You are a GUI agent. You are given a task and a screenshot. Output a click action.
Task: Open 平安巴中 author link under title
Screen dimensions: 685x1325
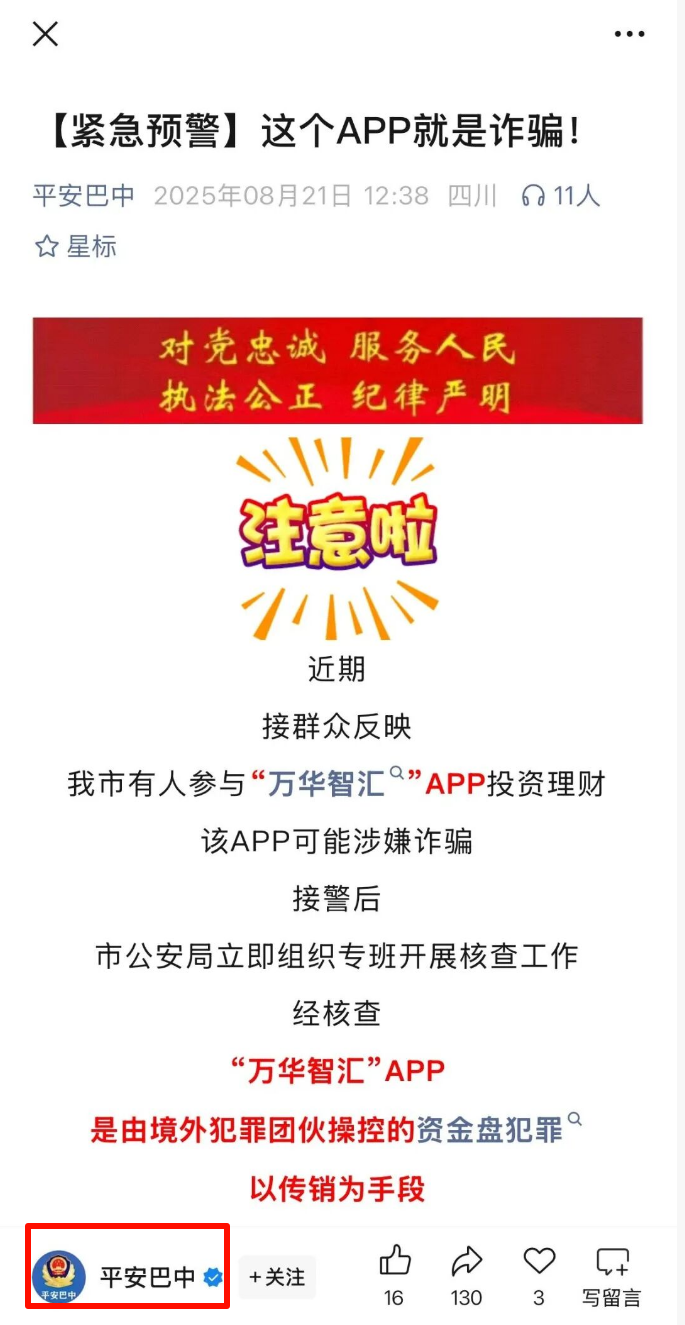click(83, 195)
